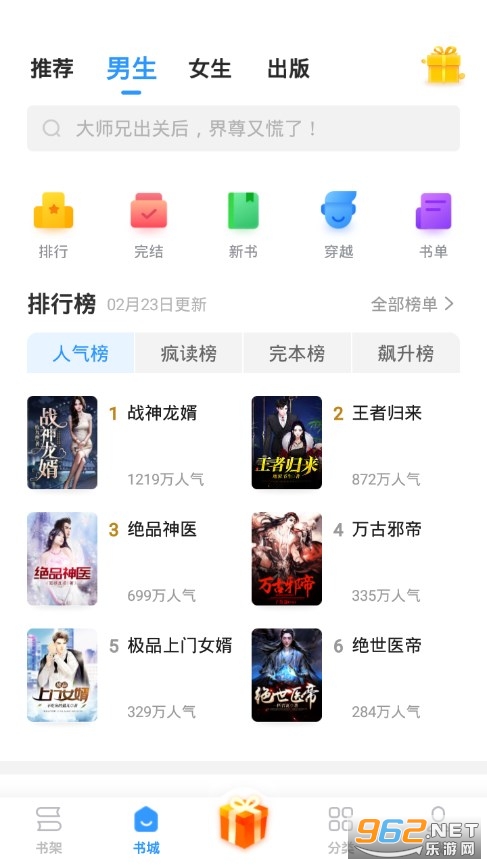Open the 完结 shortcut
This screenshot has height=865, width=487.
[x=148, y=226]
